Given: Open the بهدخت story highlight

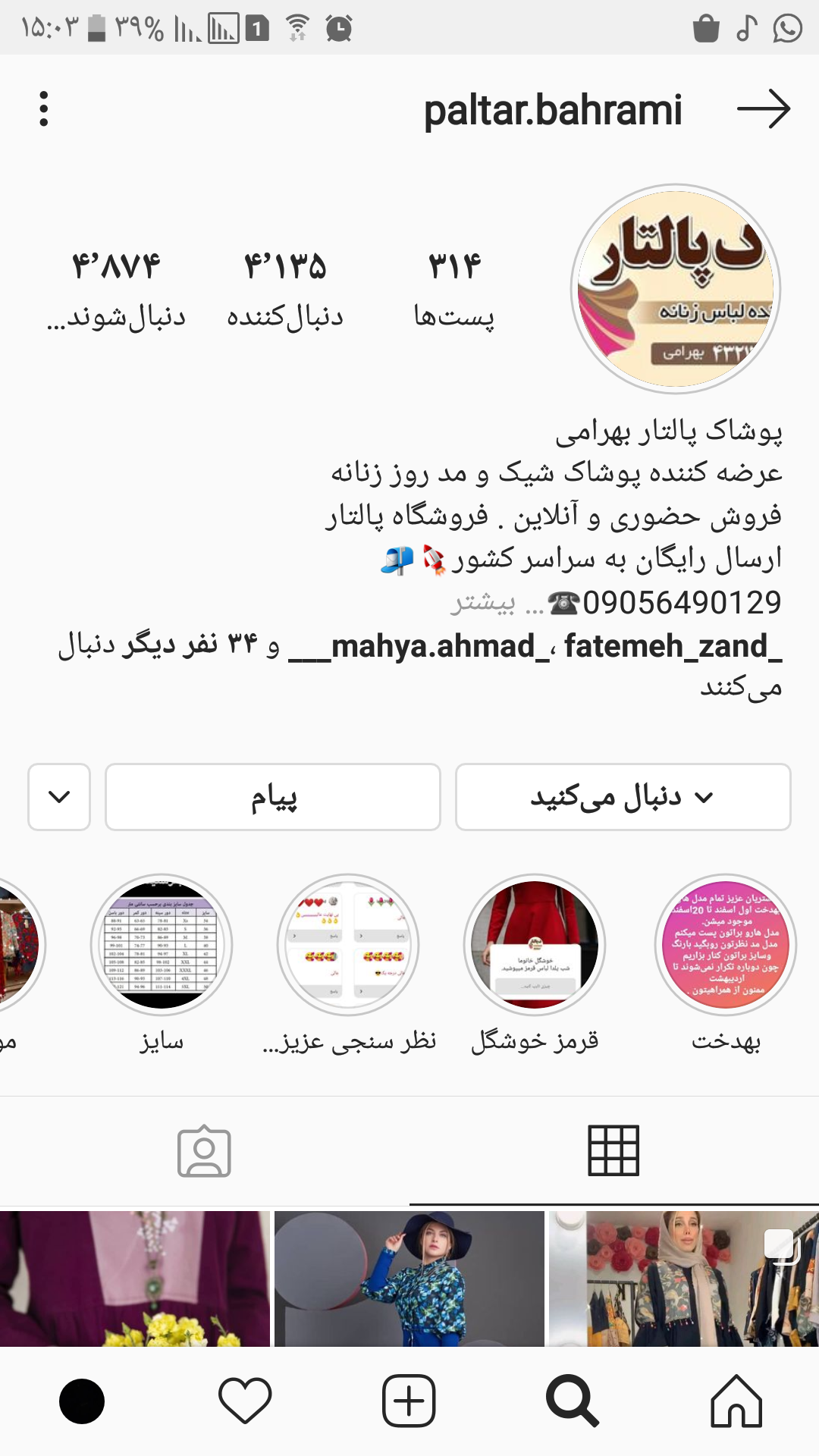Looking at the screenshot, I should point(725,945).
